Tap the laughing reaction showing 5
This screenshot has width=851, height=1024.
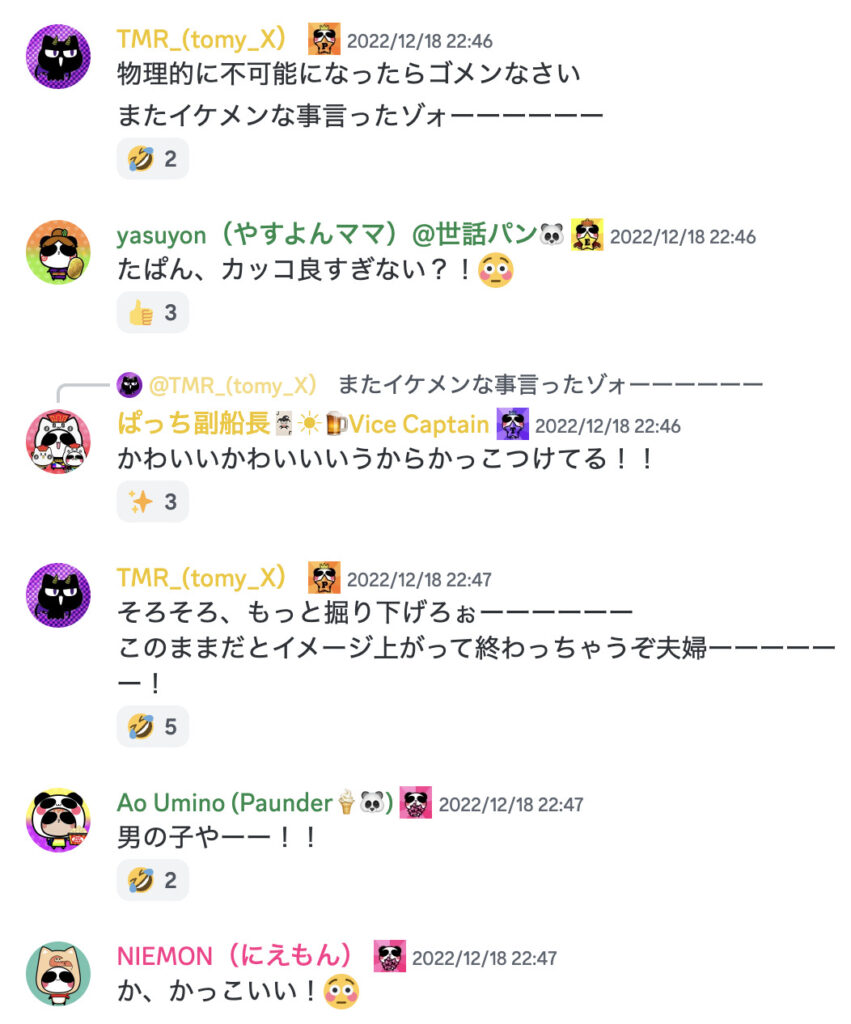(x=153, y=726)
